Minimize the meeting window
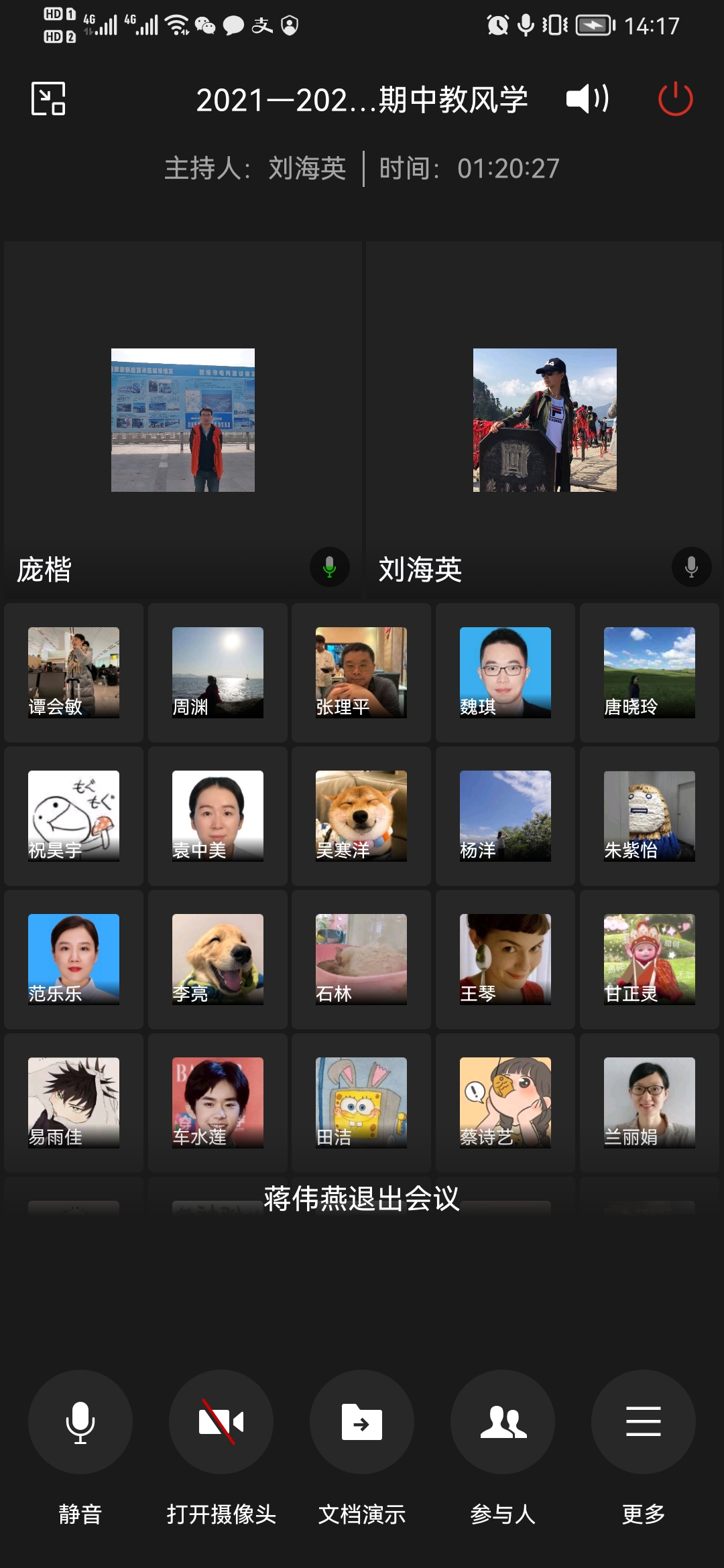Image resolution: width=724 pixels, height=1568 pixels. (x=48, y=99)
